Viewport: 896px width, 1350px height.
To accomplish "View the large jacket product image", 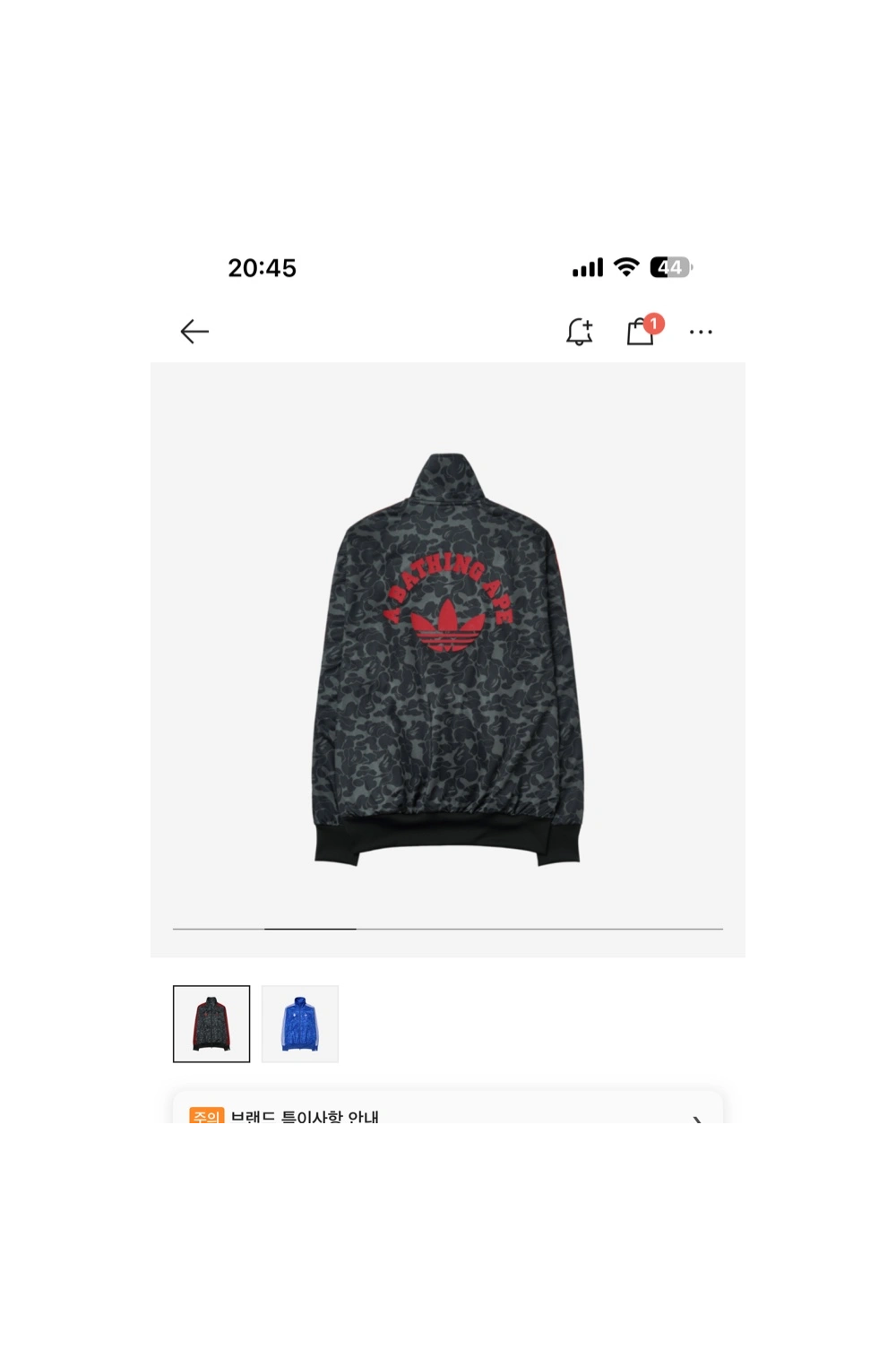I will pyautogui.click(x=448, y=659).
